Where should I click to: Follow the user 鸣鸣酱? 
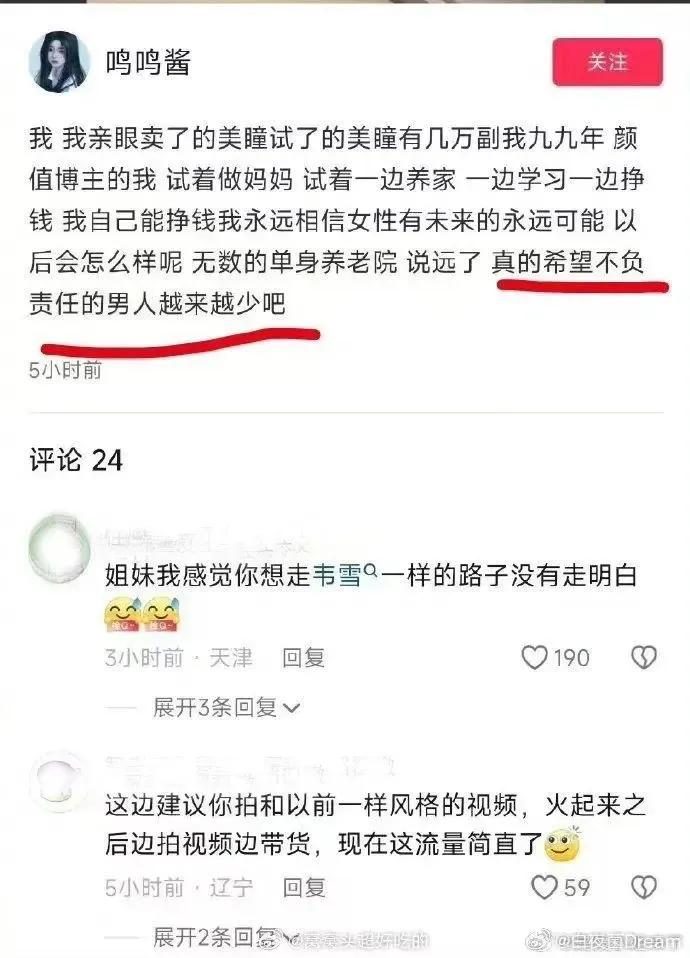[607, 62]
